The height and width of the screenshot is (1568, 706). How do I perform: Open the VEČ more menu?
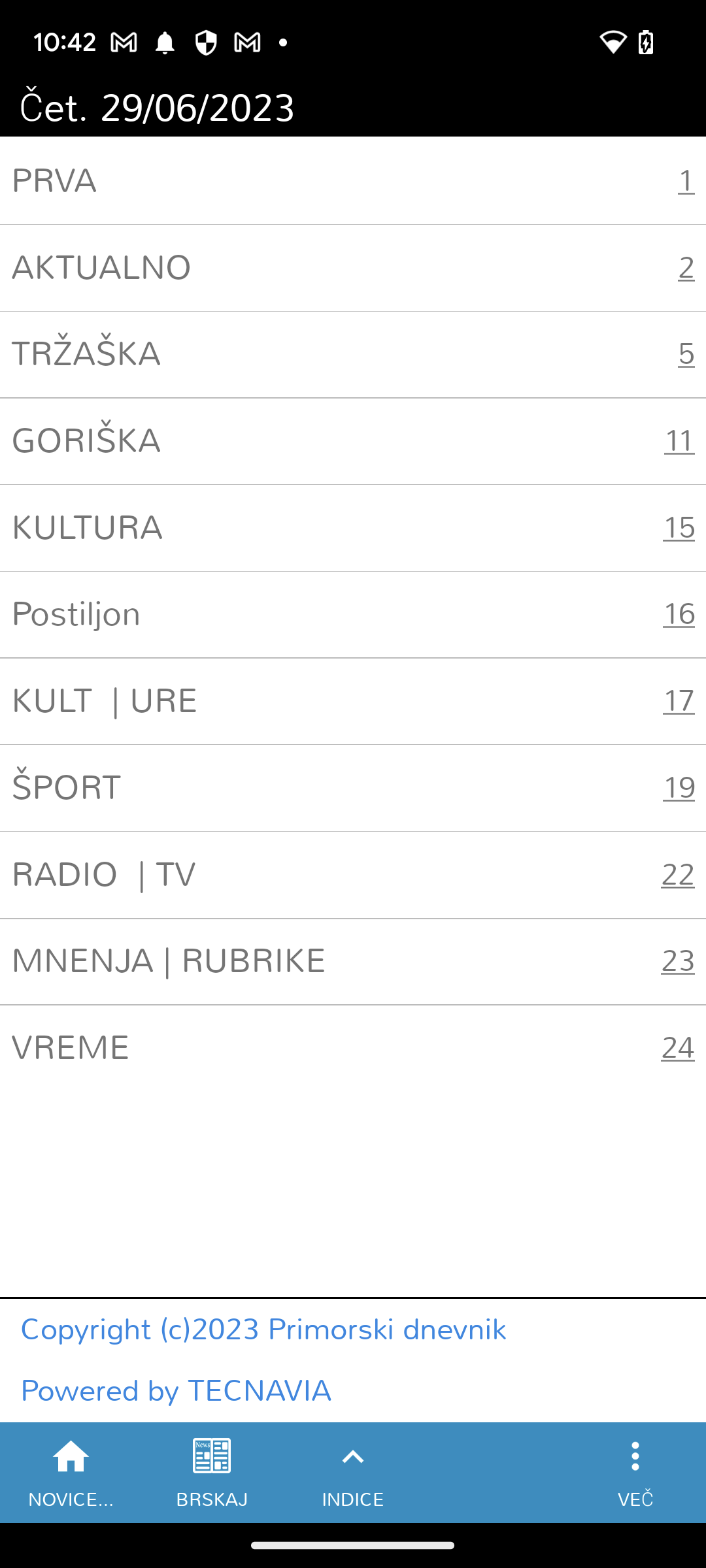(x=635, y=1473)
